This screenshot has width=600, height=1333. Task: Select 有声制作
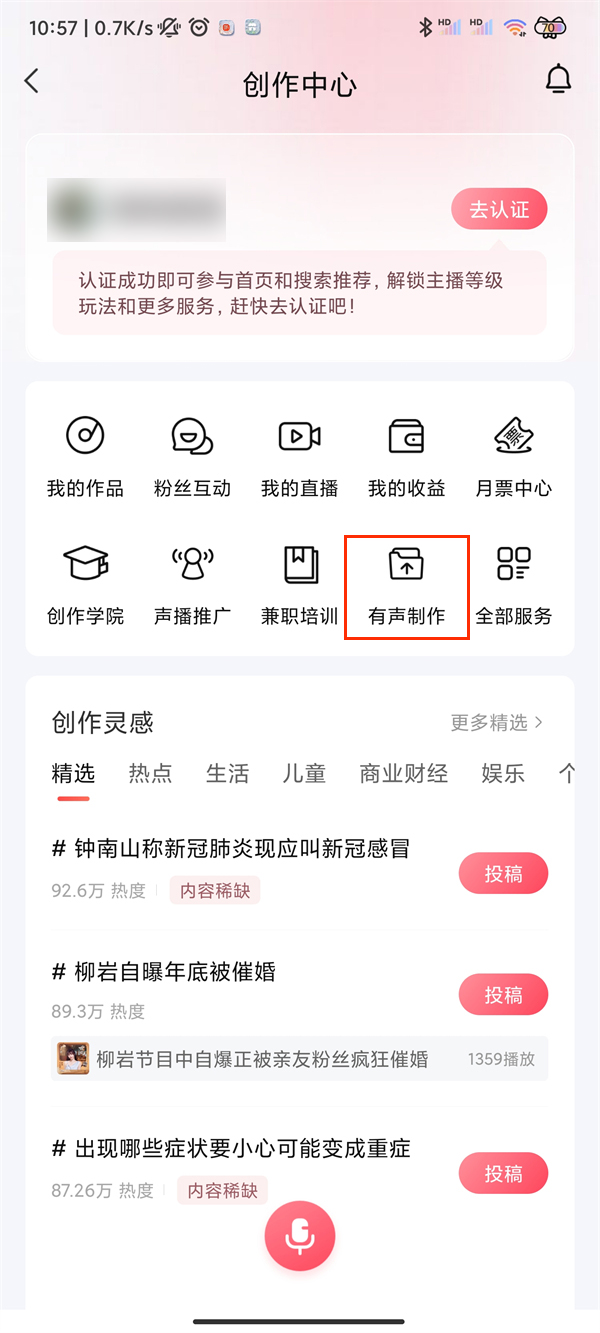[406, 586]
